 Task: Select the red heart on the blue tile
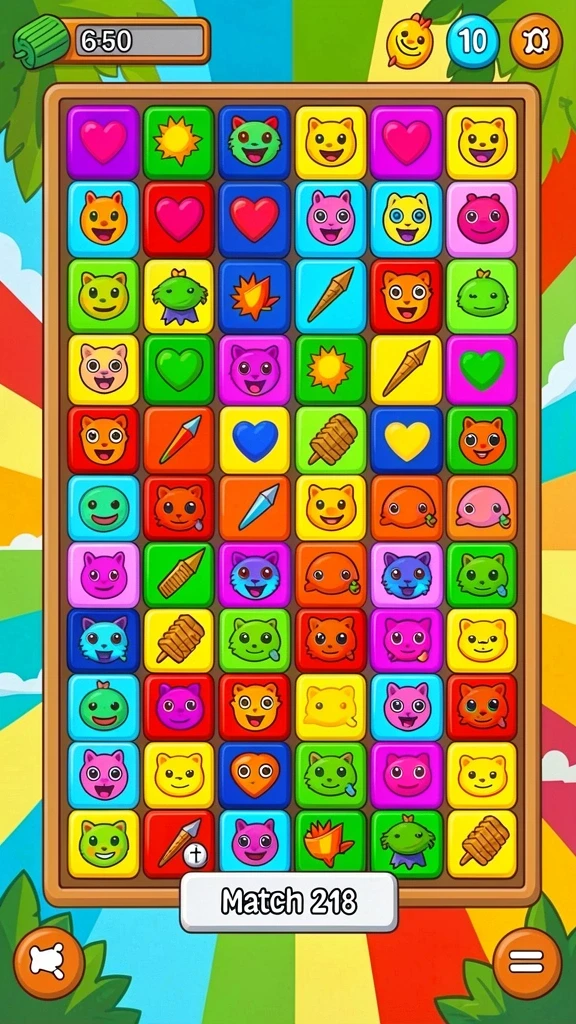(x=255, y=219)
